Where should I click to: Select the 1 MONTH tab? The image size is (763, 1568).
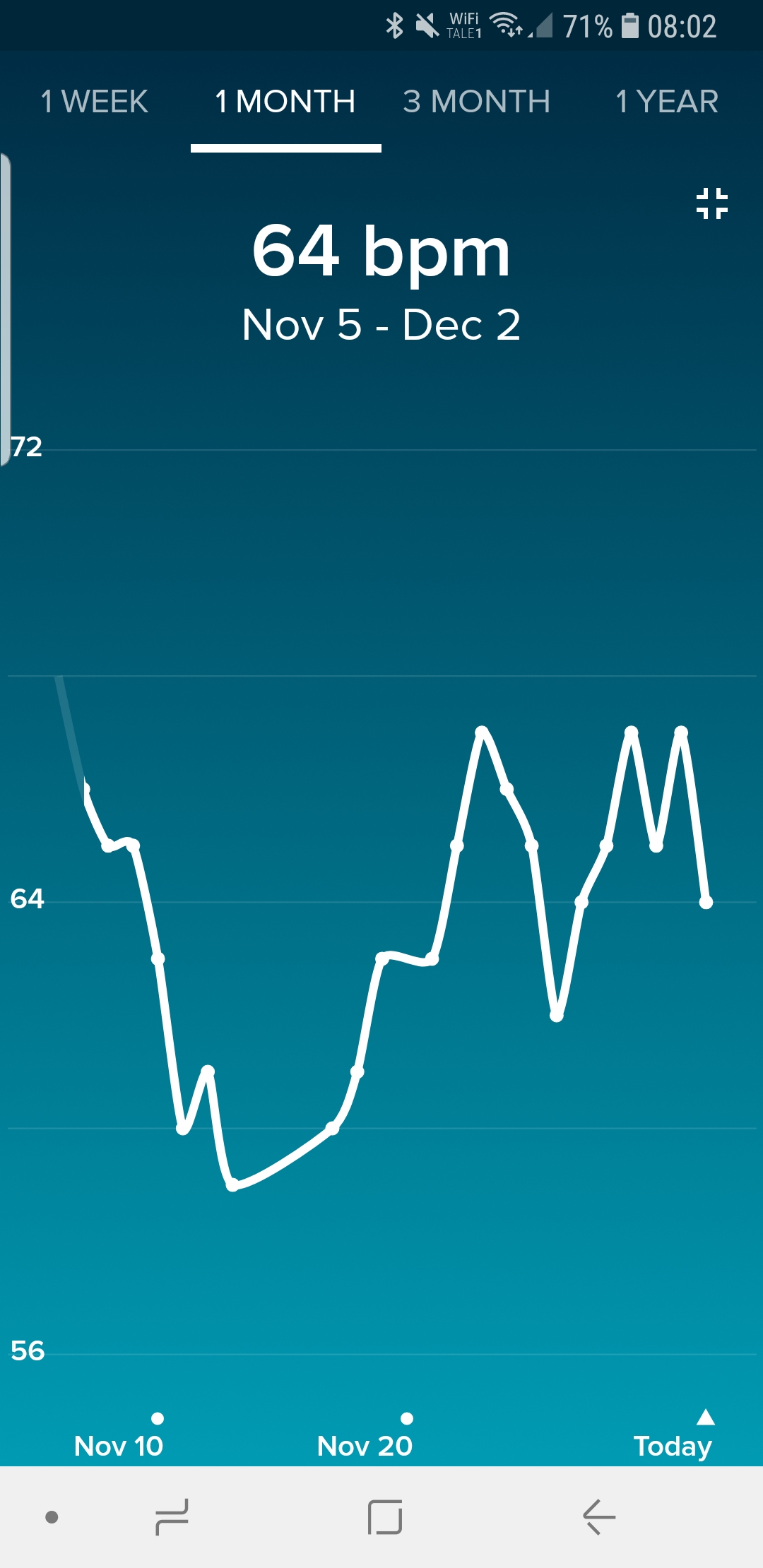(285, 102)
